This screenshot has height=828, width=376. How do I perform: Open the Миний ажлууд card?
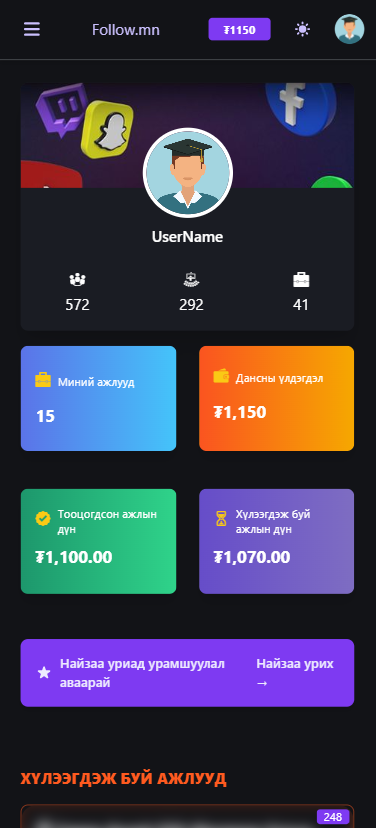pyautogui.click(x=98, y=399)
